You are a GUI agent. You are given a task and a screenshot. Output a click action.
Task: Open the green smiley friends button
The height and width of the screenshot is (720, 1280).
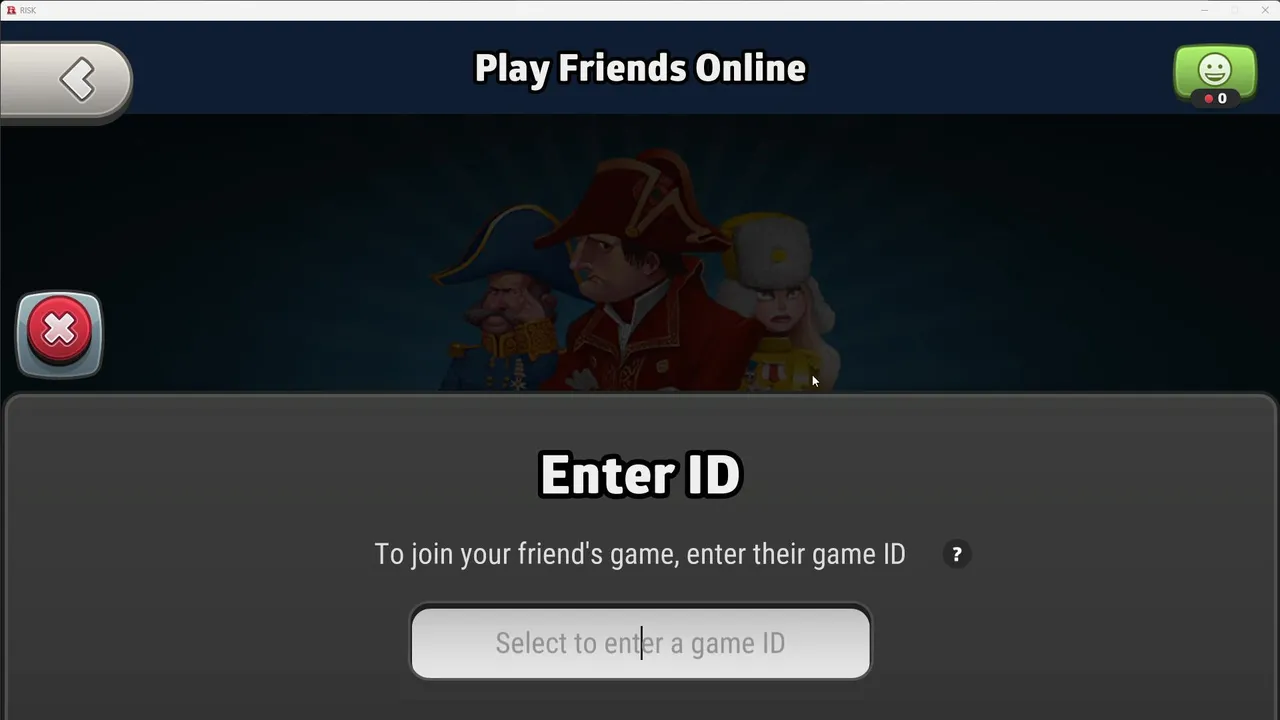pyautogui.click(x=1214, y=72)
